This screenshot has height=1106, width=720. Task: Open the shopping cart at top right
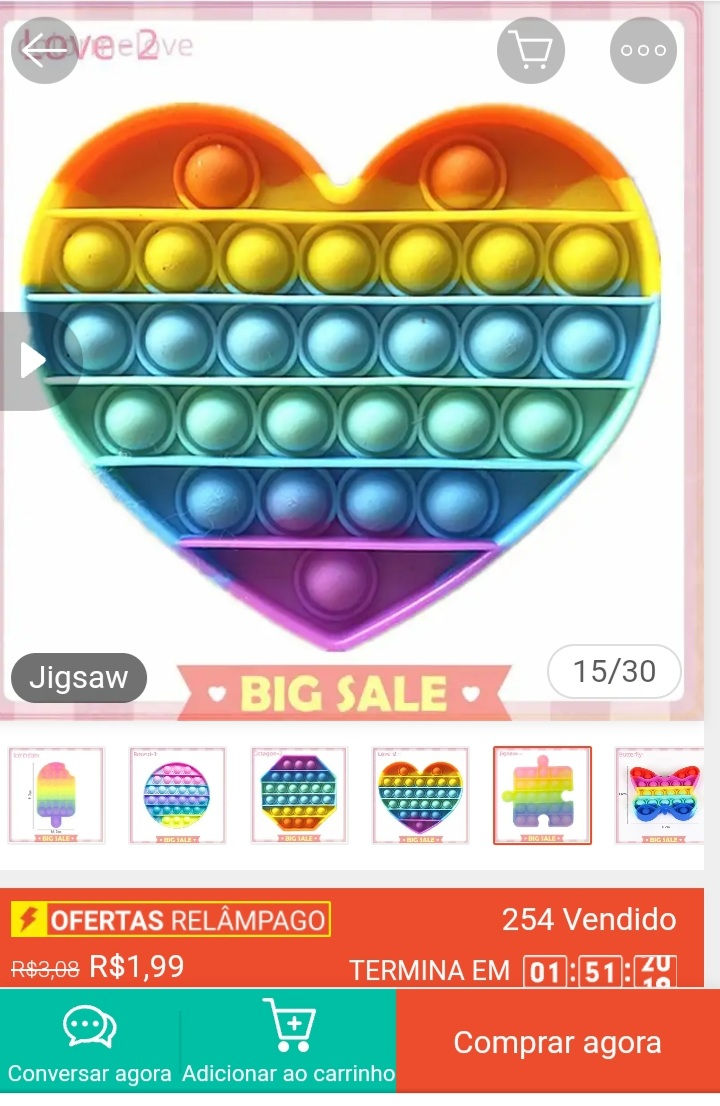click(531, 50)
